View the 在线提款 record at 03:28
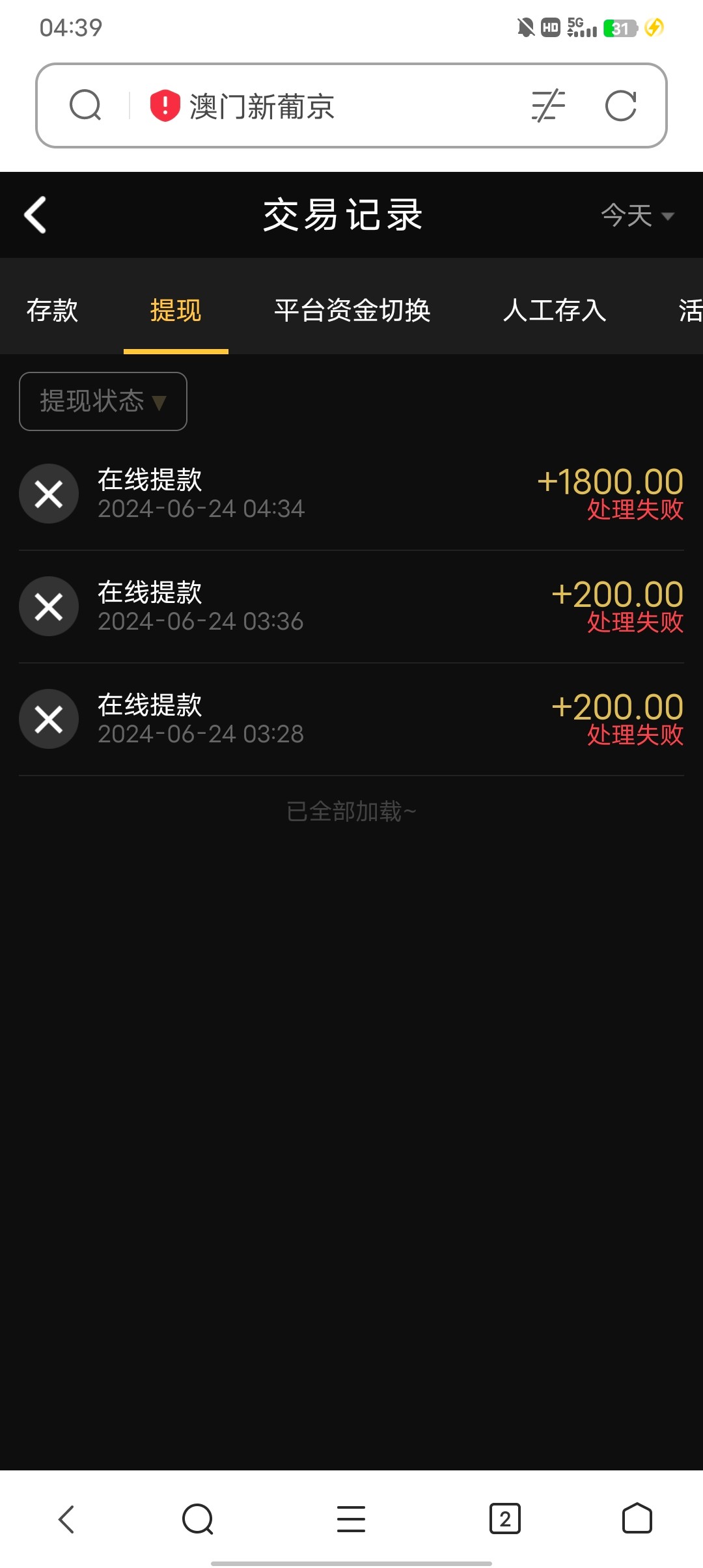Viewport: 703px width, 1568px height. [x=351, y=719]
